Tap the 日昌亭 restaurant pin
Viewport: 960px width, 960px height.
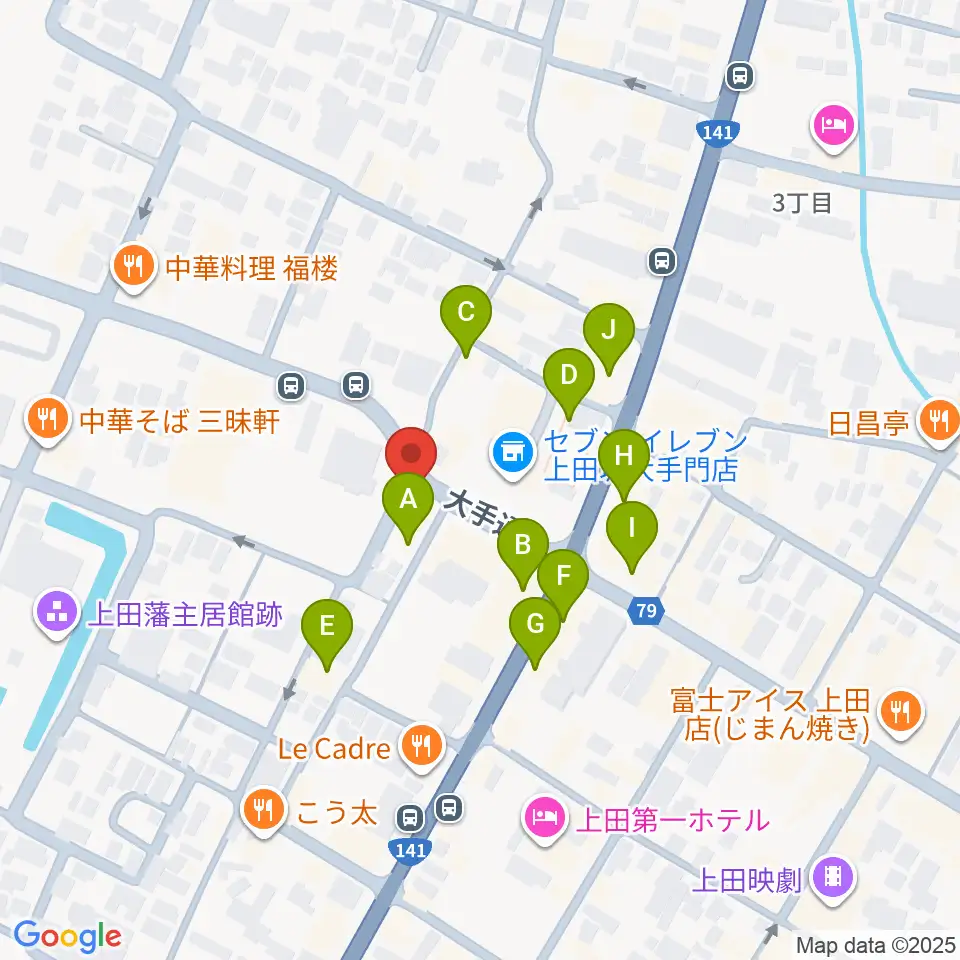[x=940, y=423]
